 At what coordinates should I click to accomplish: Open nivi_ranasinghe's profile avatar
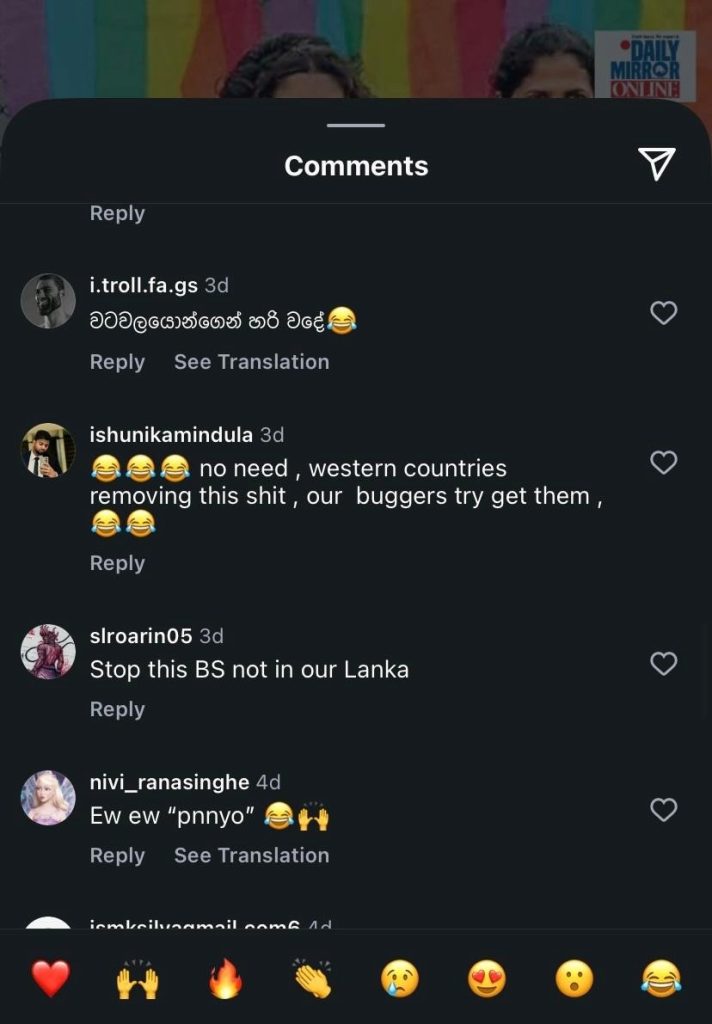pos(48,797)
